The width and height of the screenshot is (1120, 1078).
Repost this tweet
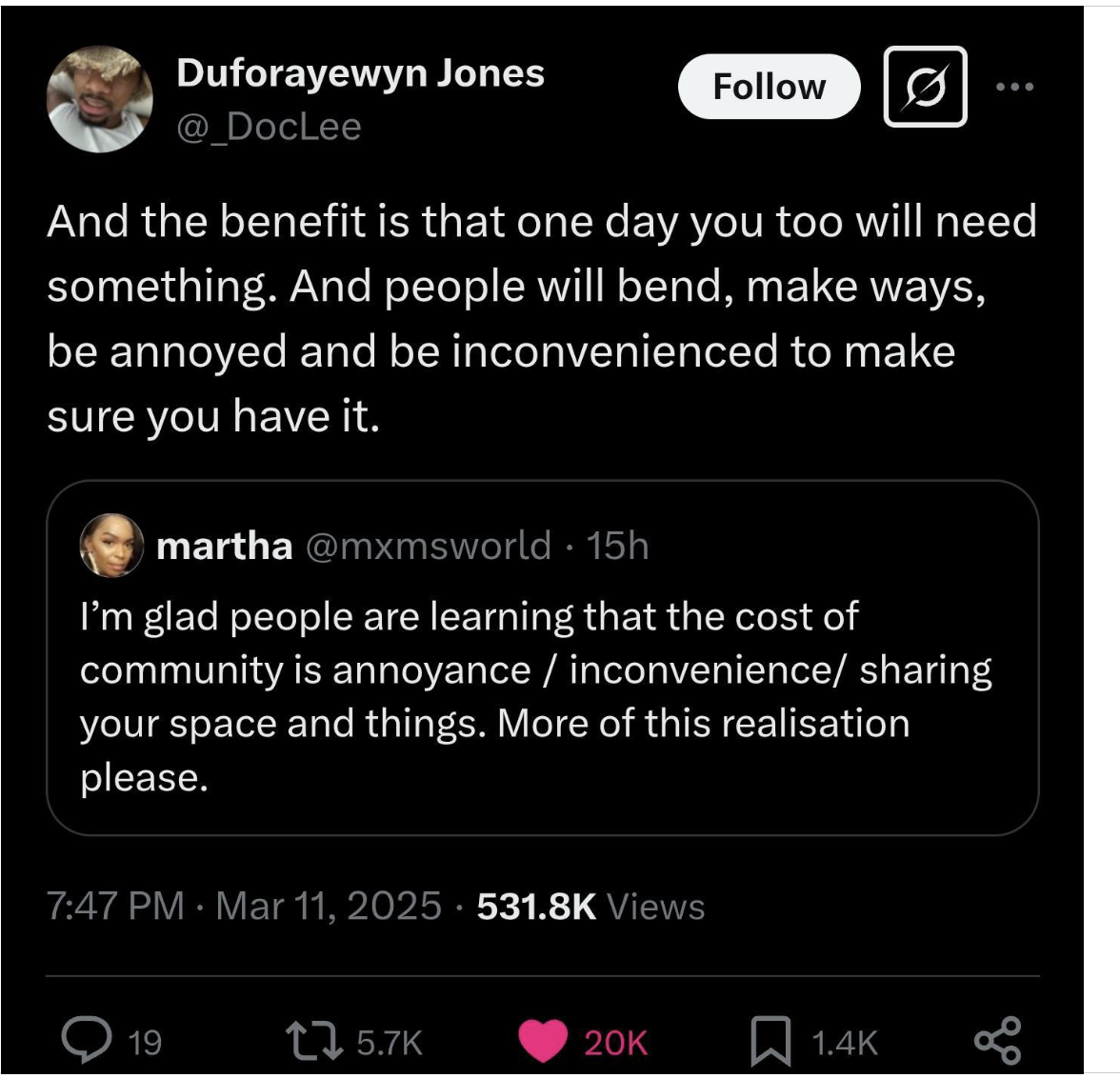314,1042
